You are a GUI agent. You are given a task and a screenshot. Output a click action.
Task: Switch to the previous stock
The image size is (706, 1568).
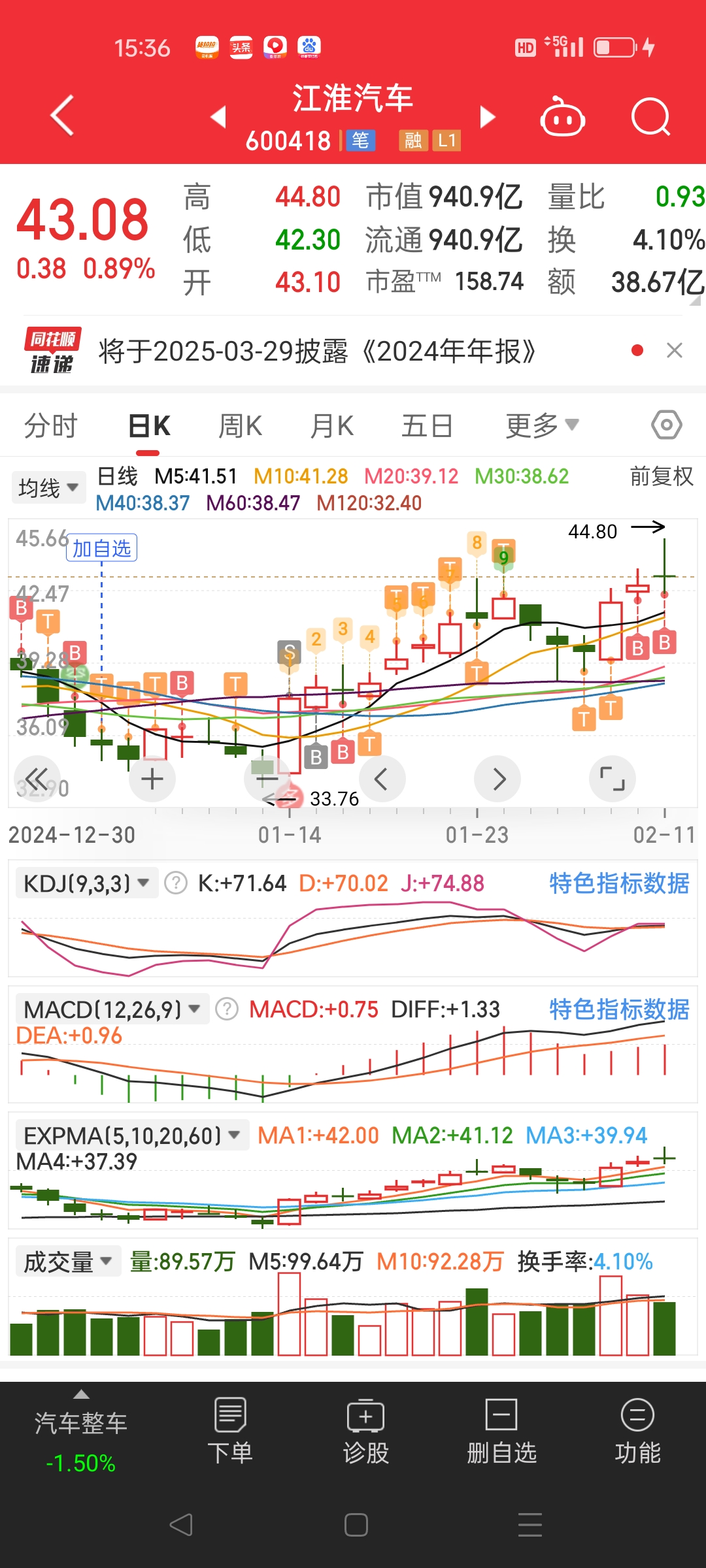pyautogui.click(x=218, y=117)
